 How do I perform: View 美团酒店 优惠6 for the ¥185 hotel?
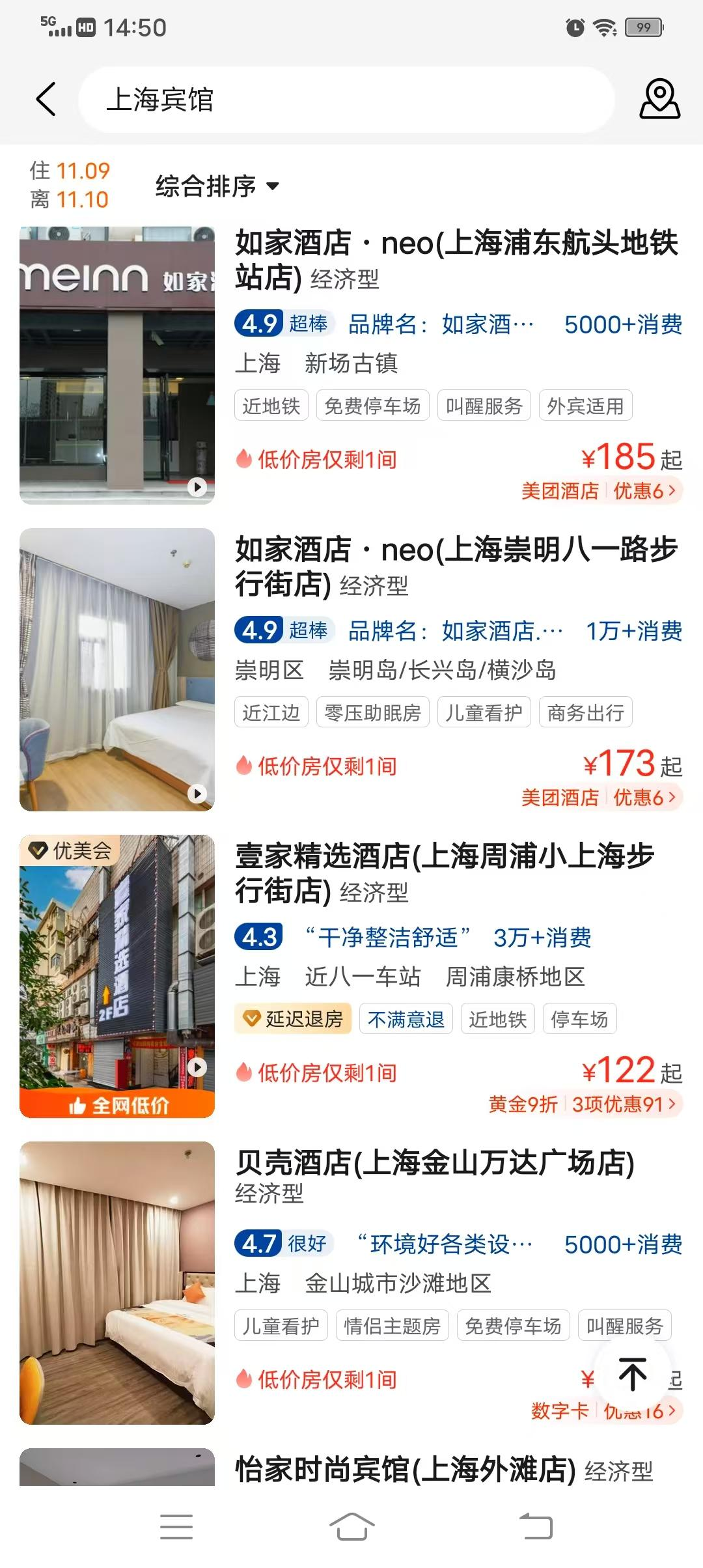(600, 491)
